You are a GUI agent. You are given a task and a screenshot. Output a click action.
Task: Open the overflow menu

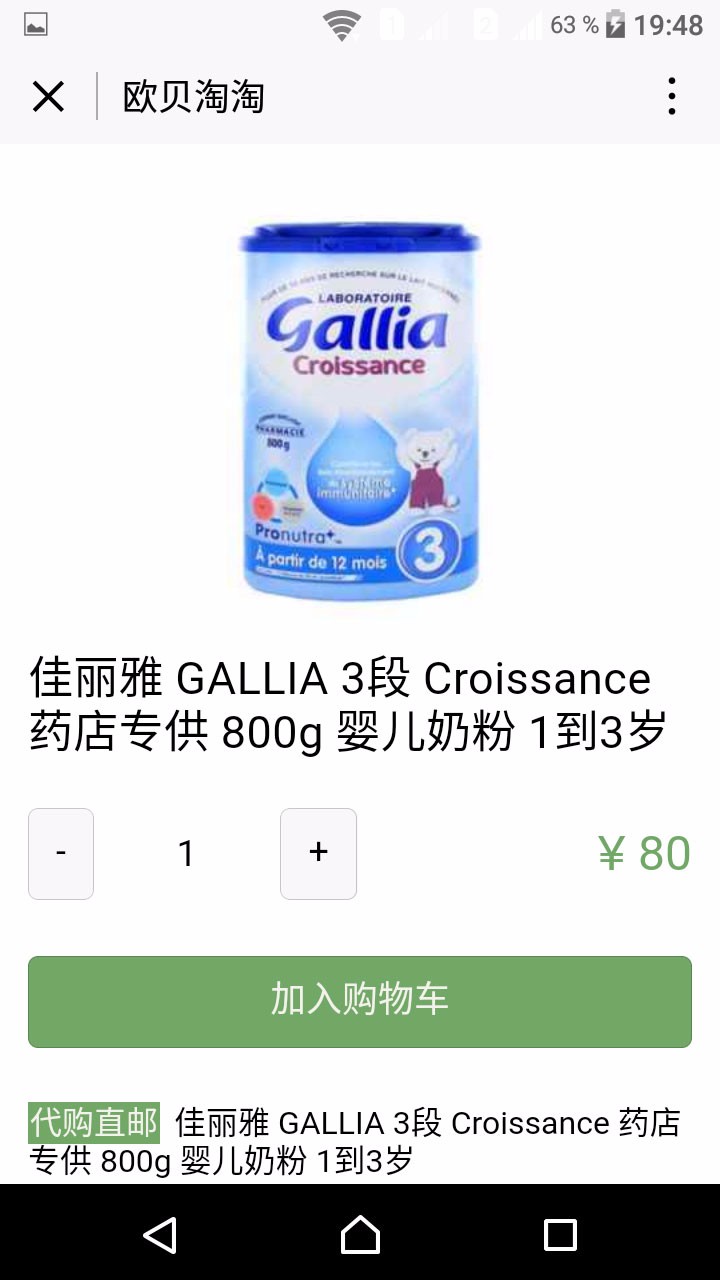click(672, 97)
